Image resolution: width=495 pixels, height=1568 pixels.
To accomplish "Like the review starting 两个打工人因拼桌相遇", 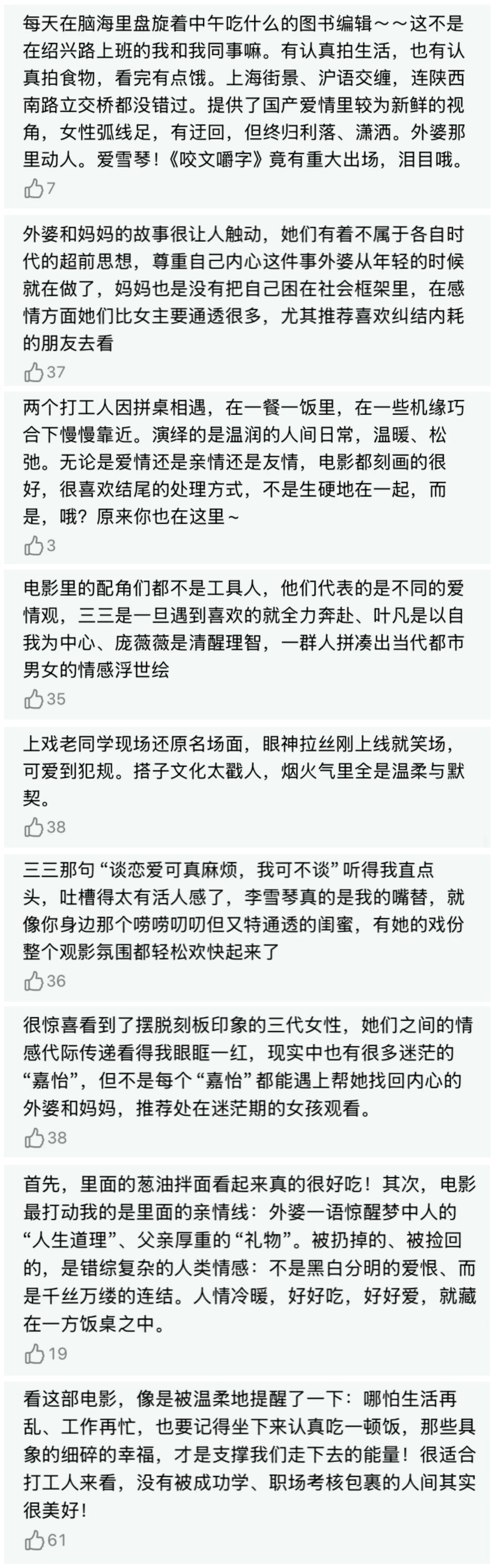I will [34, 546].
